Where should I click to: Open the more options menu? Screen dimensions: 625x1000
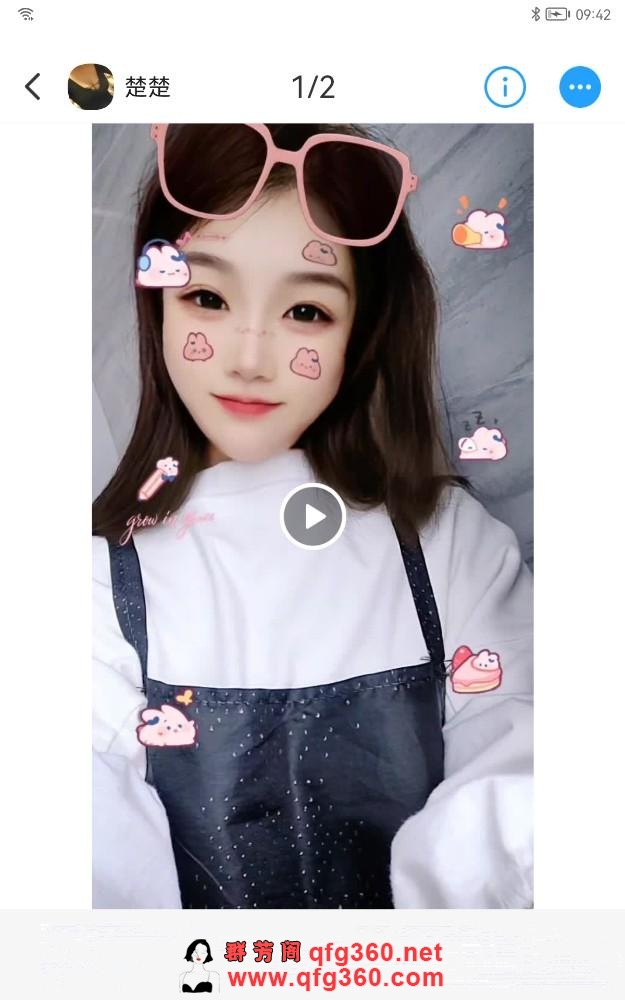pos(580,87)
